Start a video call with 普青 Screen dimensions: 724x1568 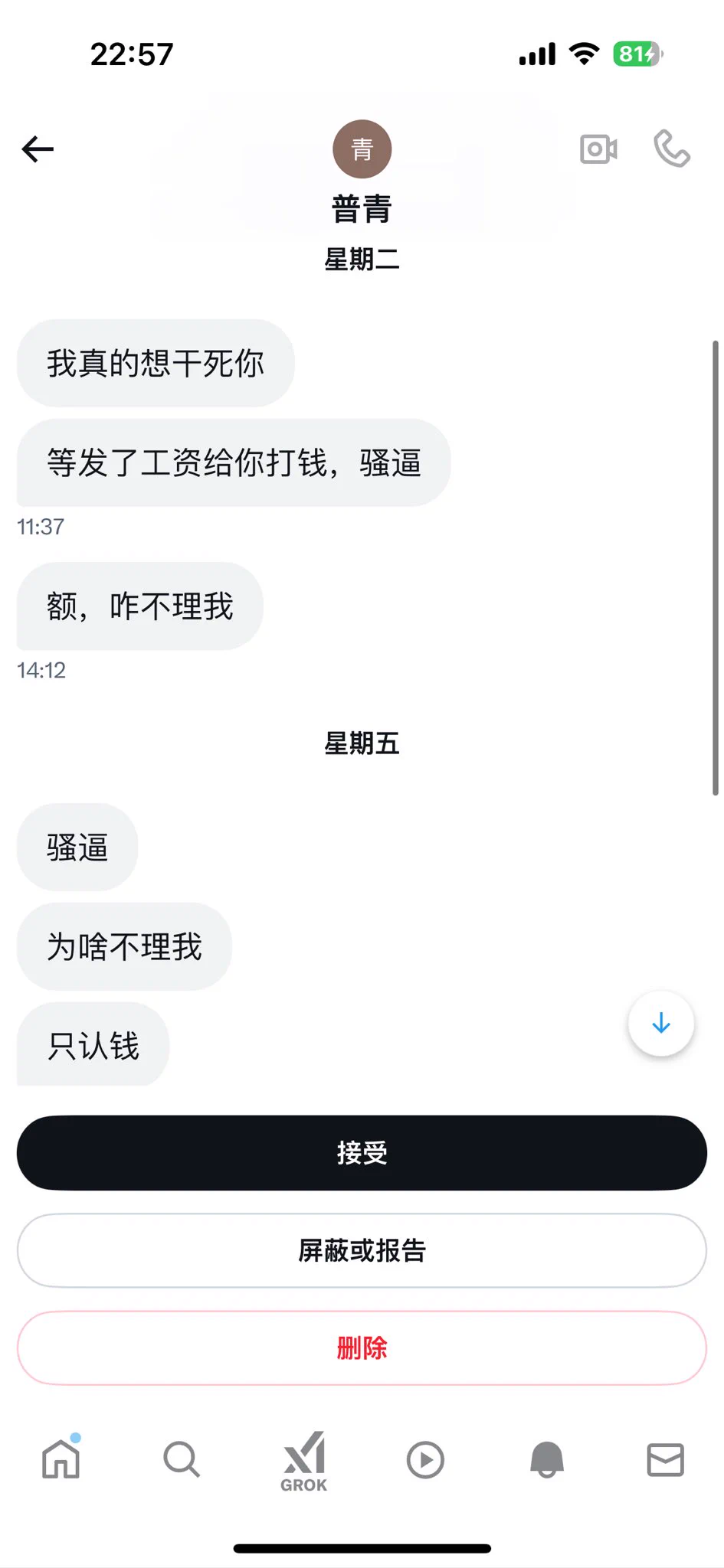pos(598,149)
